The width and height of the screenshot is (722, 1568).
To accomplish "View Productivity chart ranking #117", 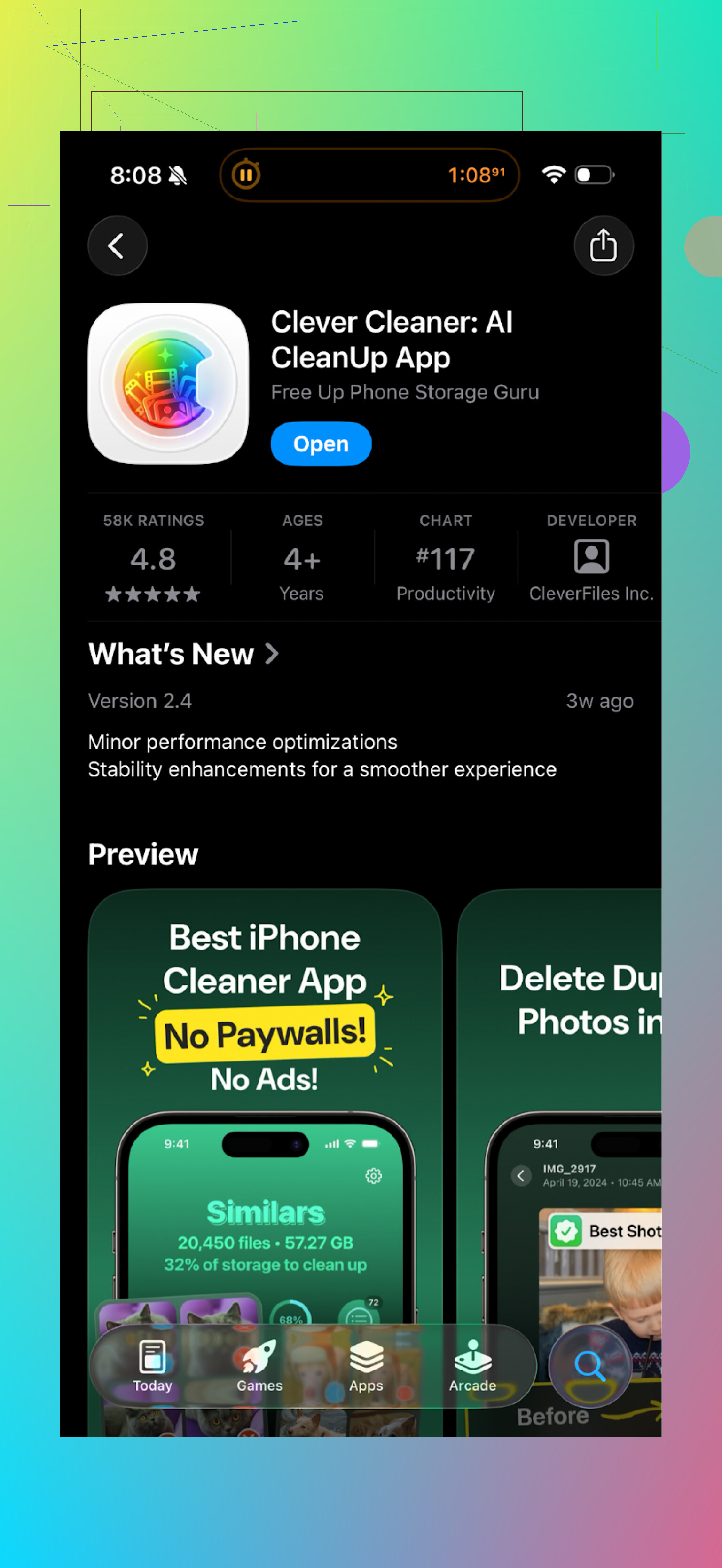I will point(445,558).
